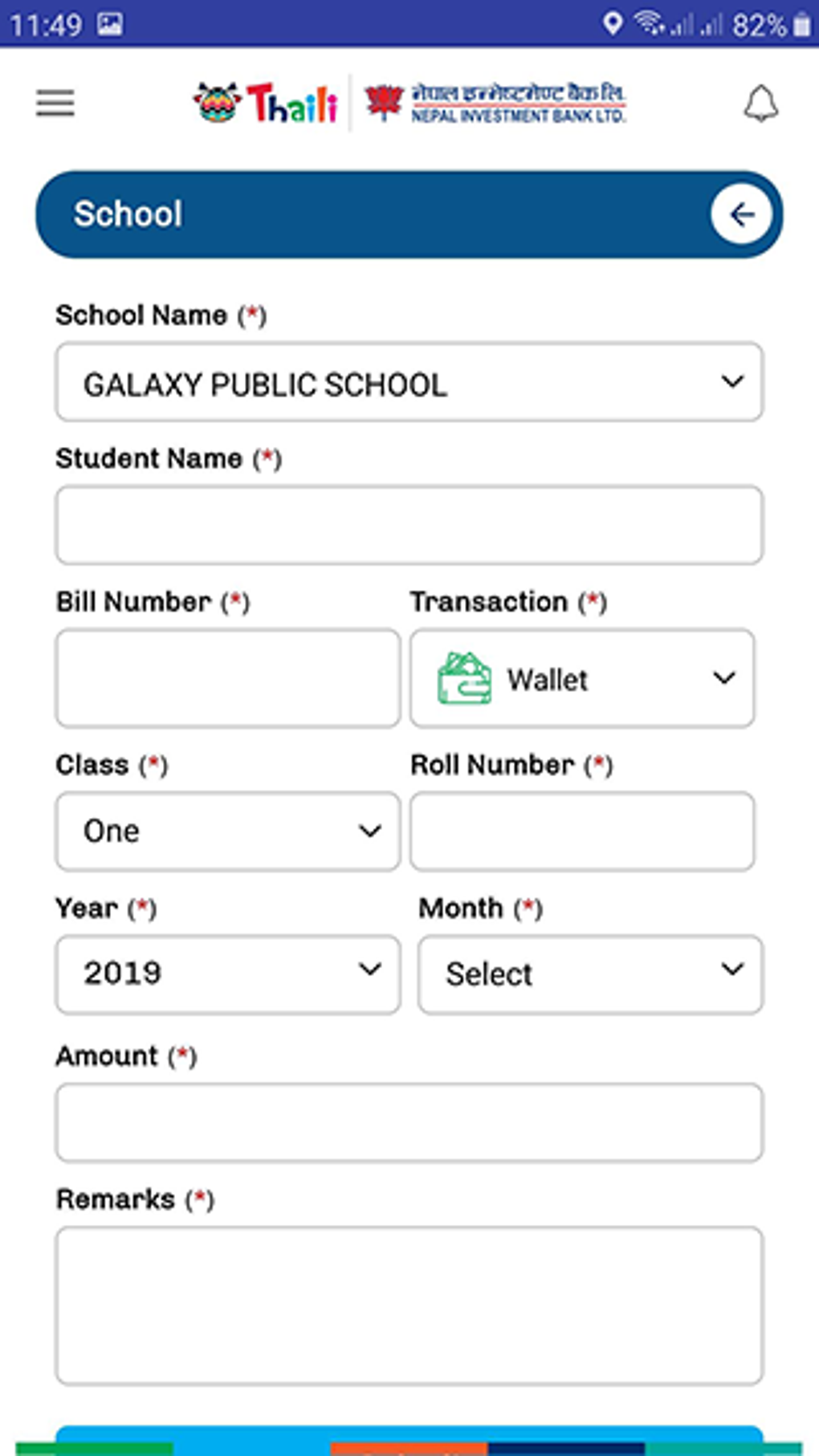Select GALAXY PUBLIC SCHOOL from school list
Screen dimensions: 819x1456
[x=265, y=383]
